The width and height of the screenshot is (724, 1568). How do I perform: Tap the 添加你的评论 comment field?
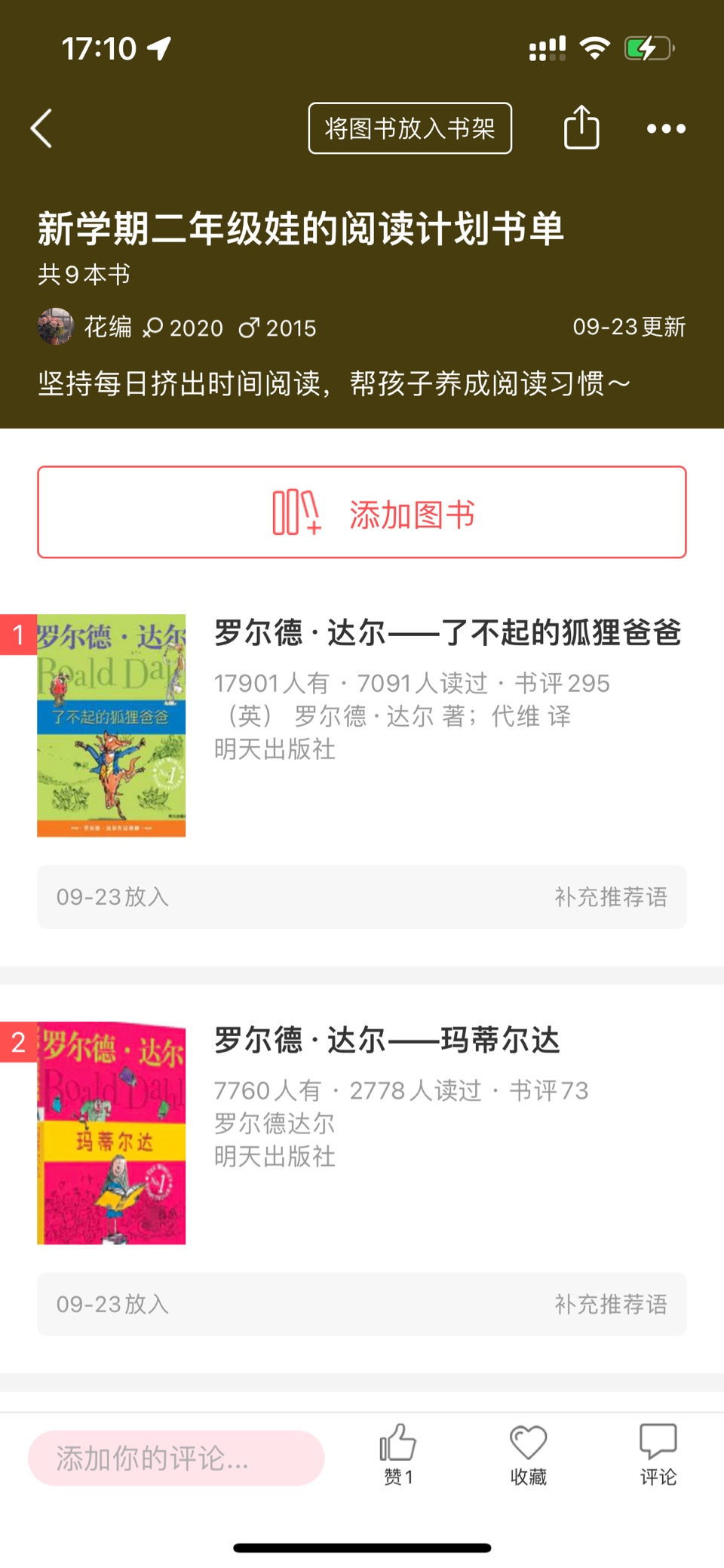[x=176, y=1458]
